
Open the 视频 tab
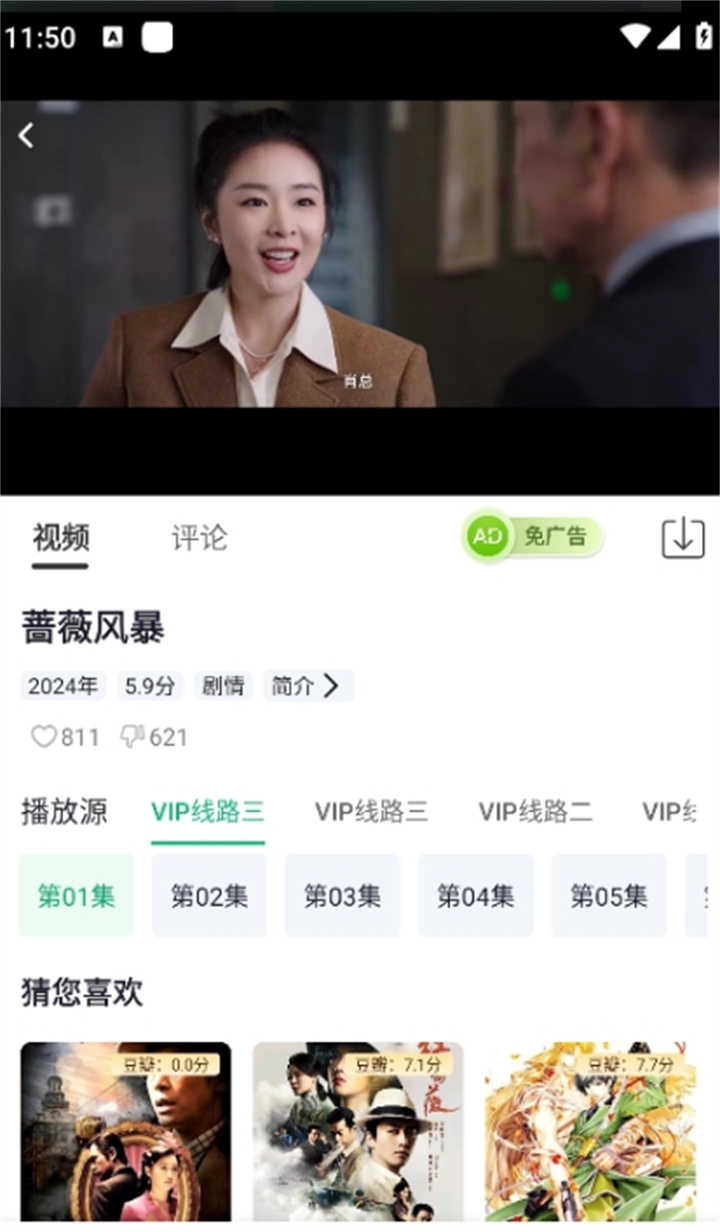click(x=60, y=538)
